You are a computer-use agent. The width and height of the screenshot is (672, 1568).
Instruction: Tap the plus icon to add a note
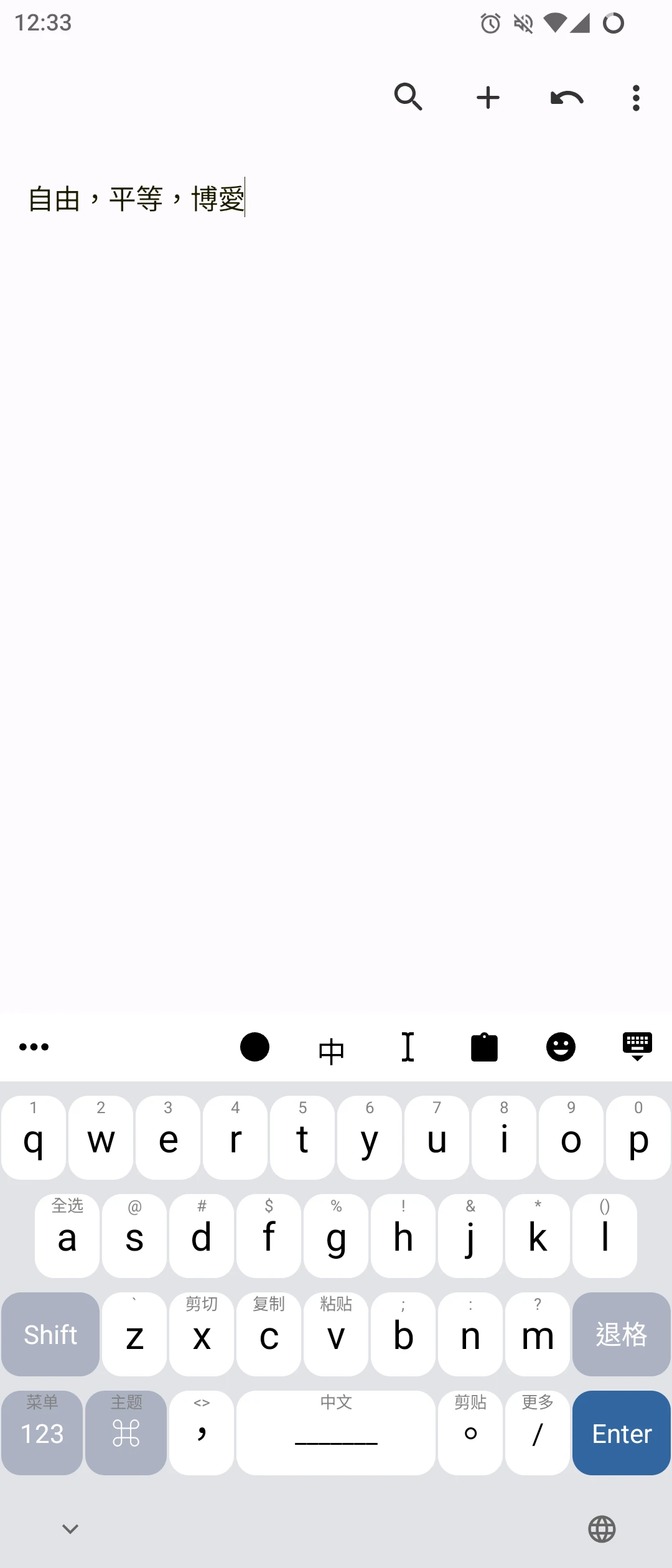click(488, 98)
